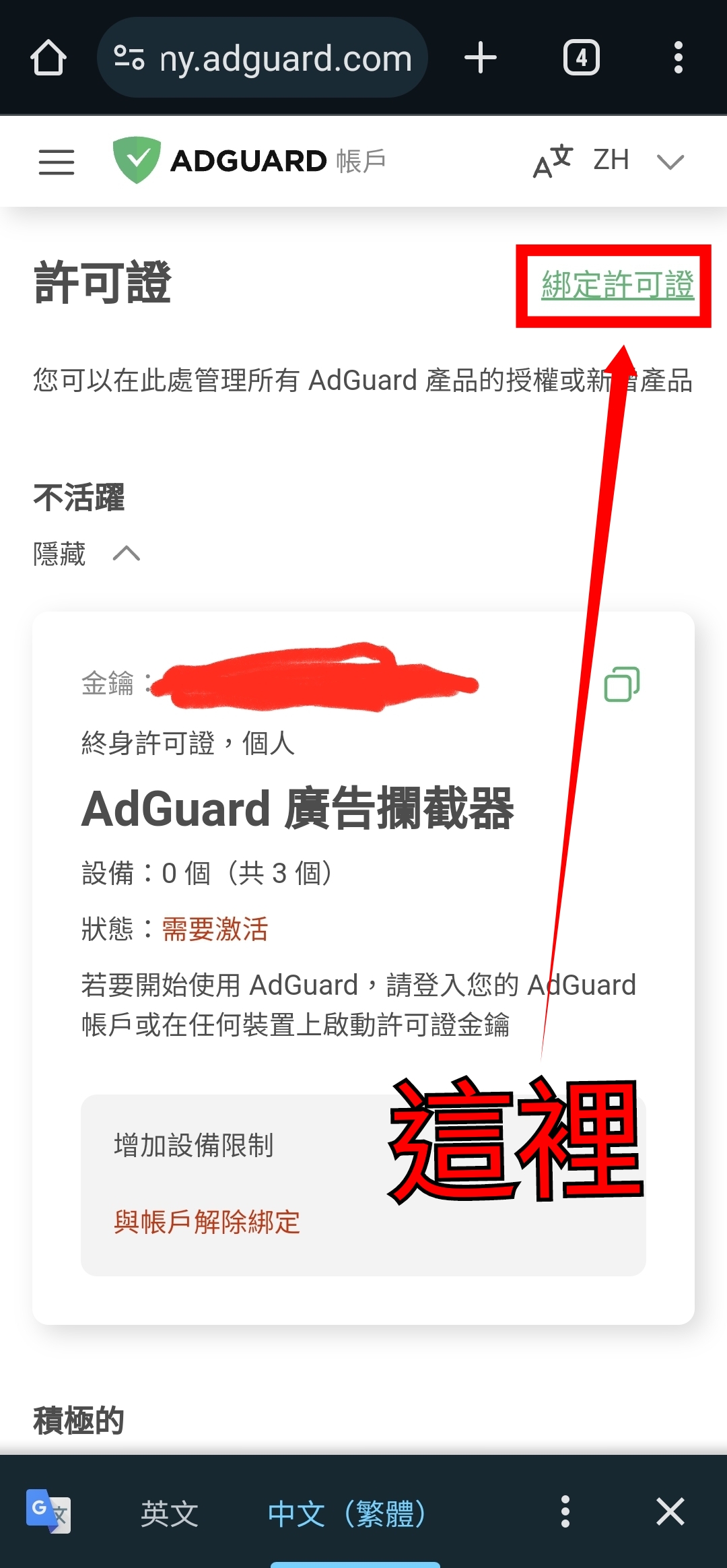Open a new browser tab
Image resolution: width=727 pixels, height=1568 pixels.
481,58
